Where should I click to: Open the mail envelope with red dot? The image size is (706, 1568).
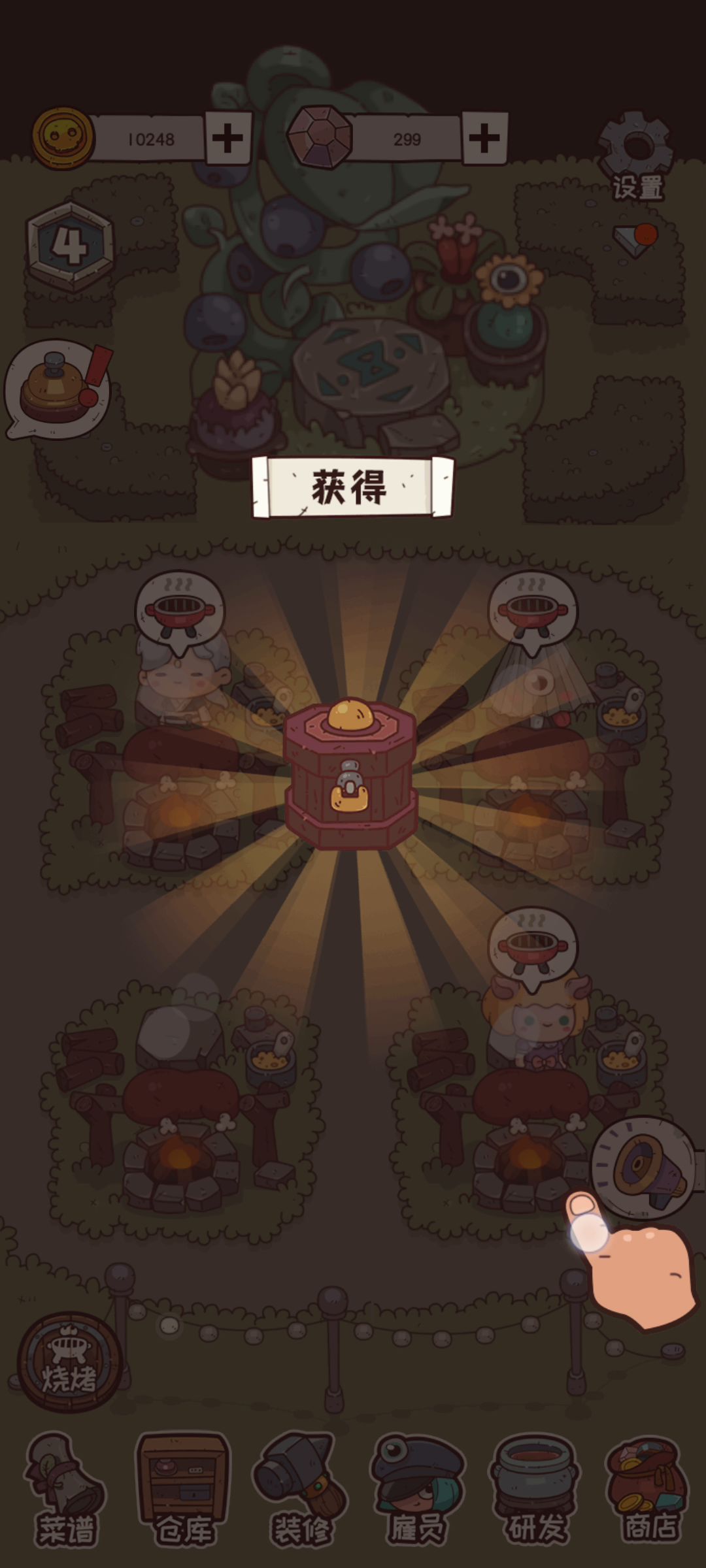(635, 239)
